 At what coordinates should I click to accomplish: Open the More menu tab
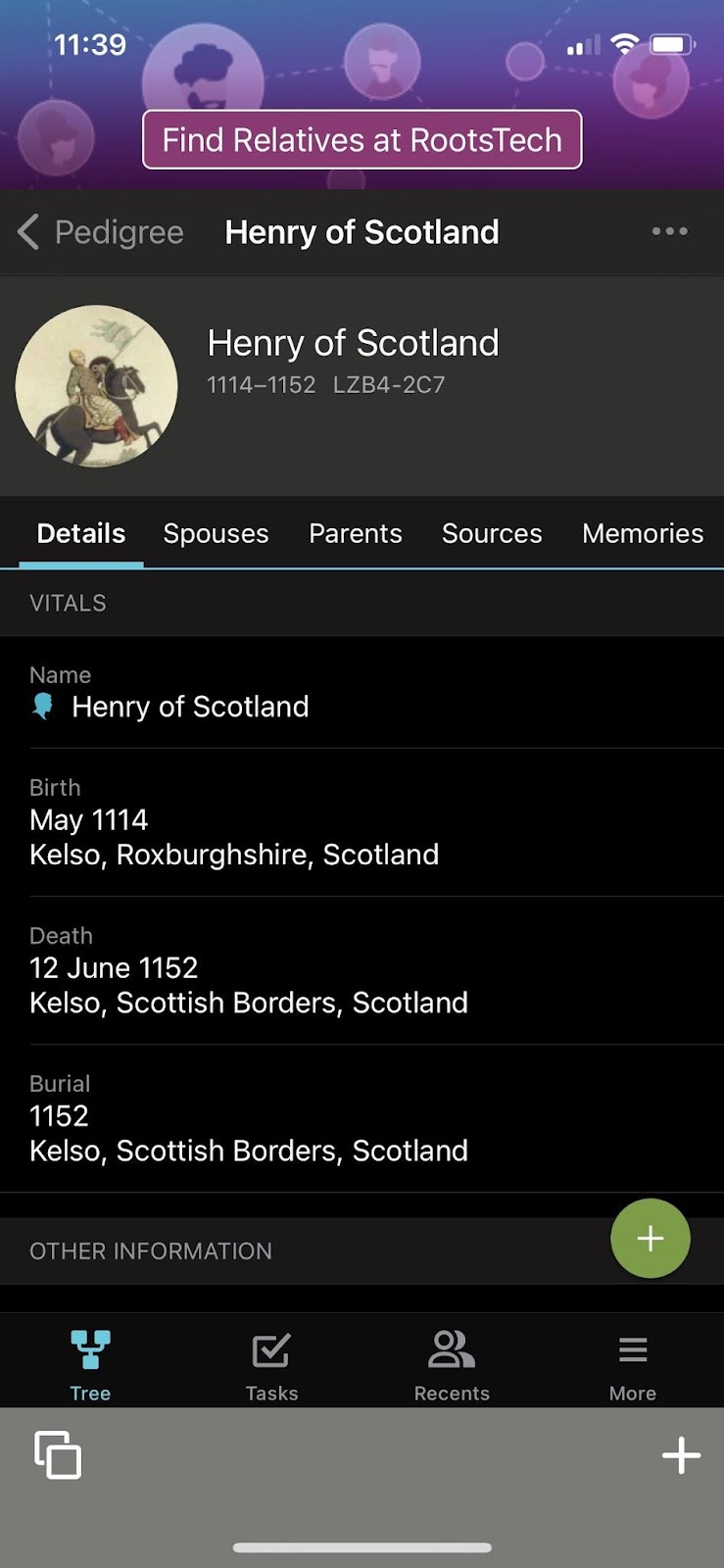click(x=633, y=1366)
